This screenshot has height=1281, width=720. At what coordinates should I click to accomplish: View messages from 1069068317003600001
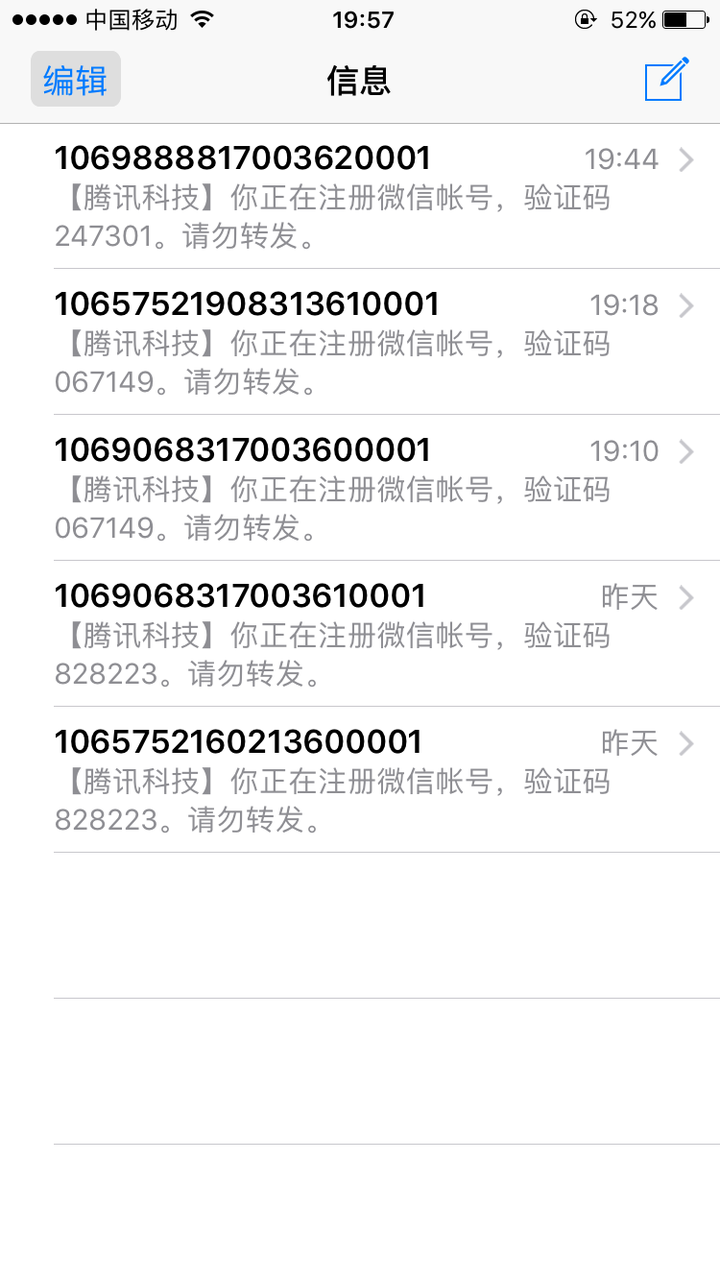tap(360, 488)
